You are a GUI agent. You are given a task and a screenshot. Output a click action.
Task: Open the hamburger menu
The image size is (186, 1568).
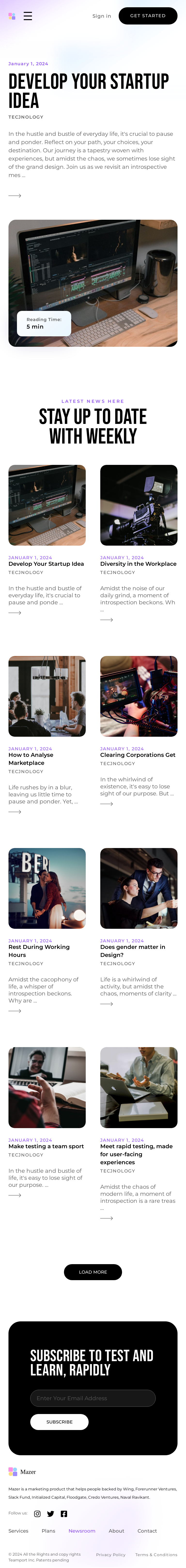(x=28, y=16)
